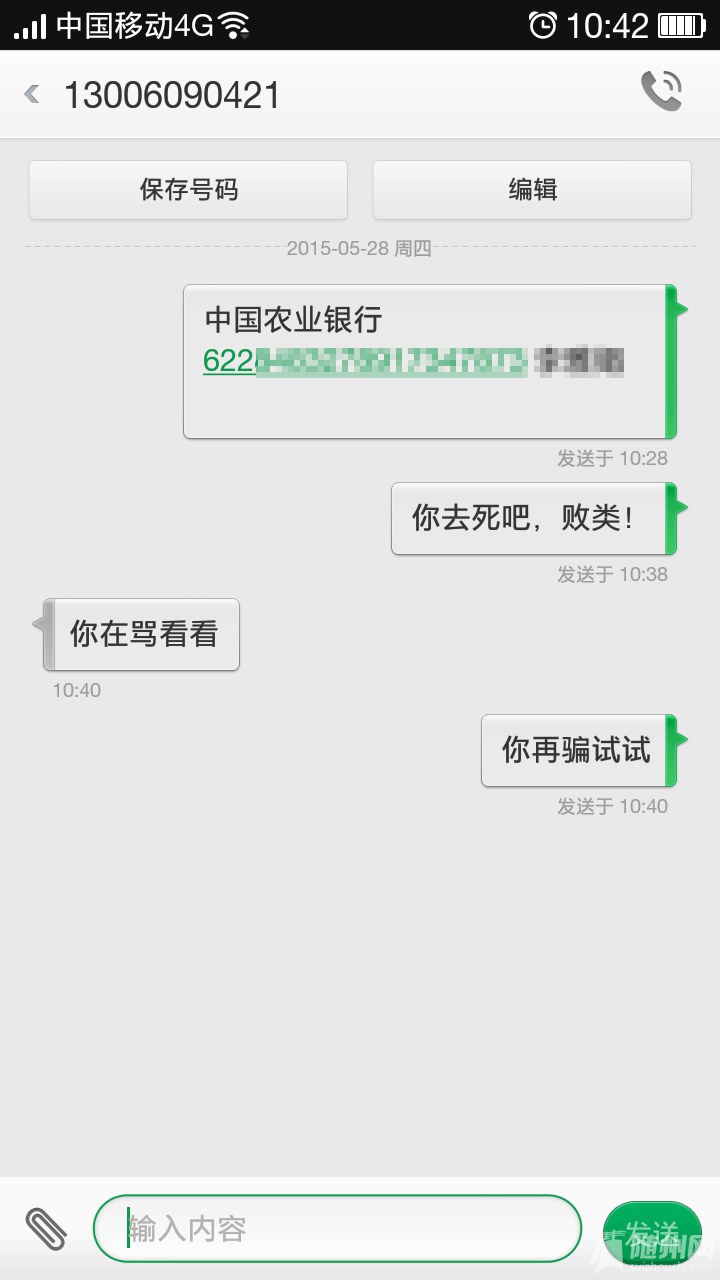Go back using the top-left arrow
This screenshot has height=1280, width=720.
(x=32, y=94)
